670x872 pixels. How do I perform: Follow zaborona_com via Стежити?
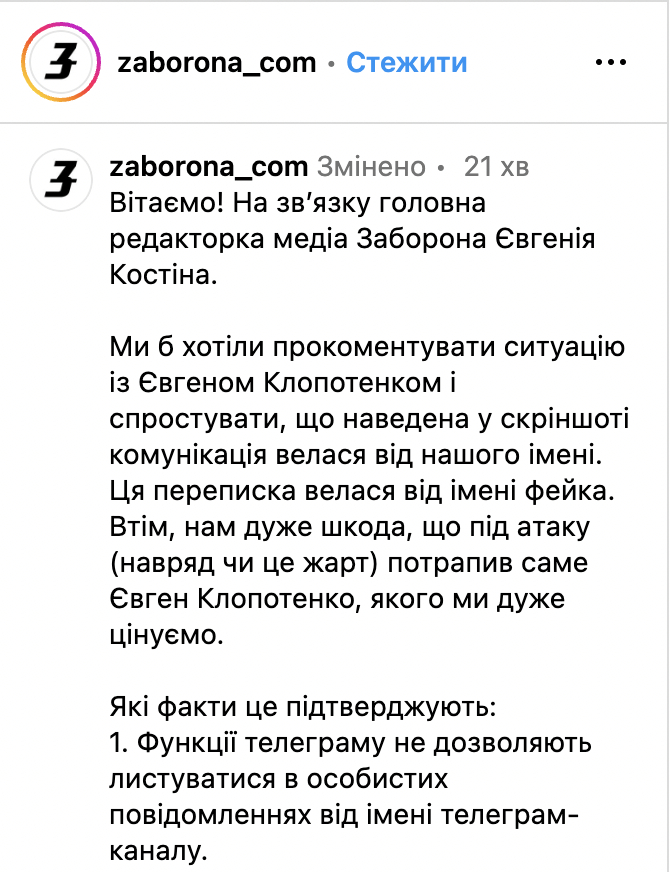(406, 62)
